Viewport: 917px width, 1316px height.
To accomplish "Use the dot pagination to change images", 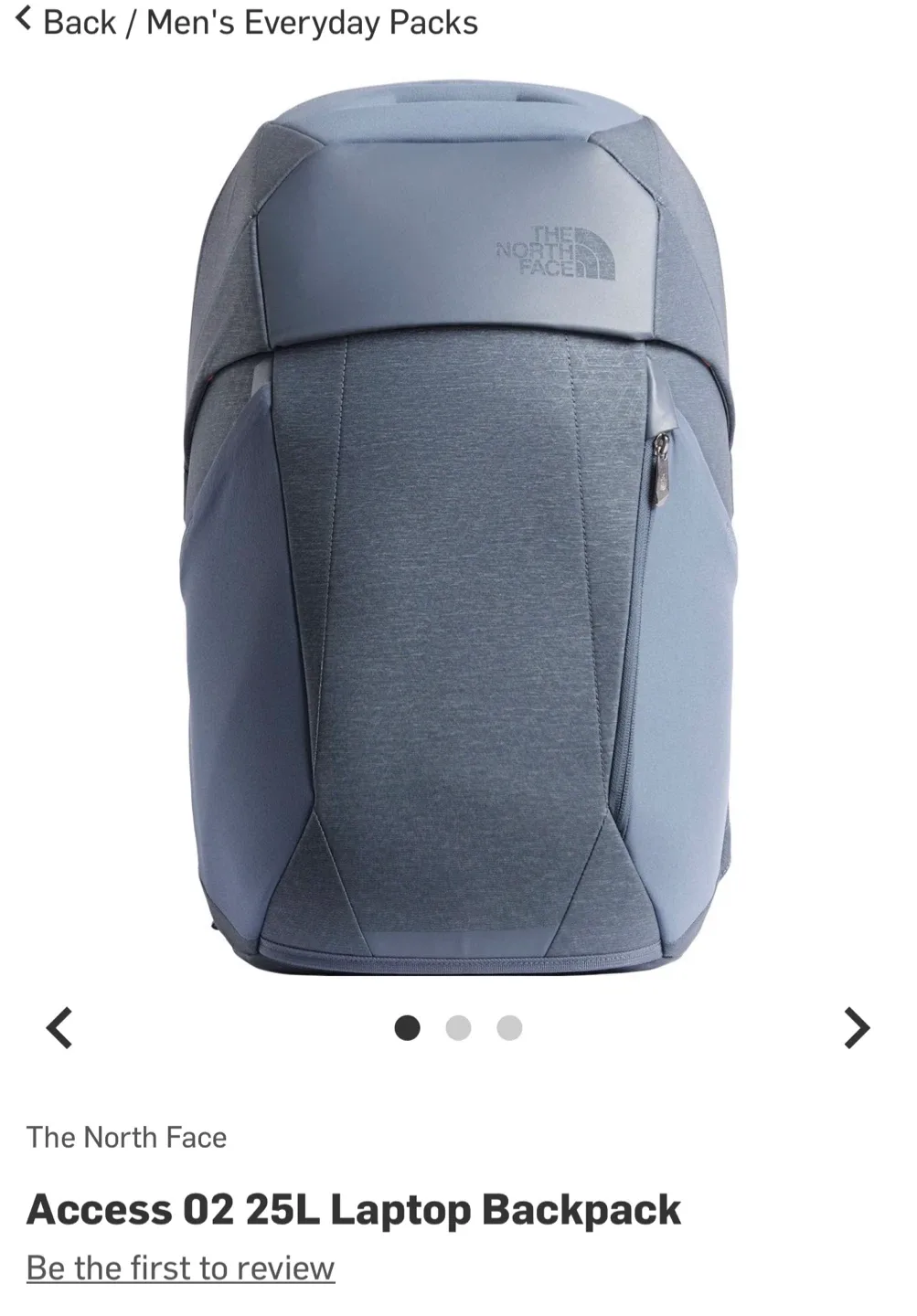I will [x=458, y=1029].
